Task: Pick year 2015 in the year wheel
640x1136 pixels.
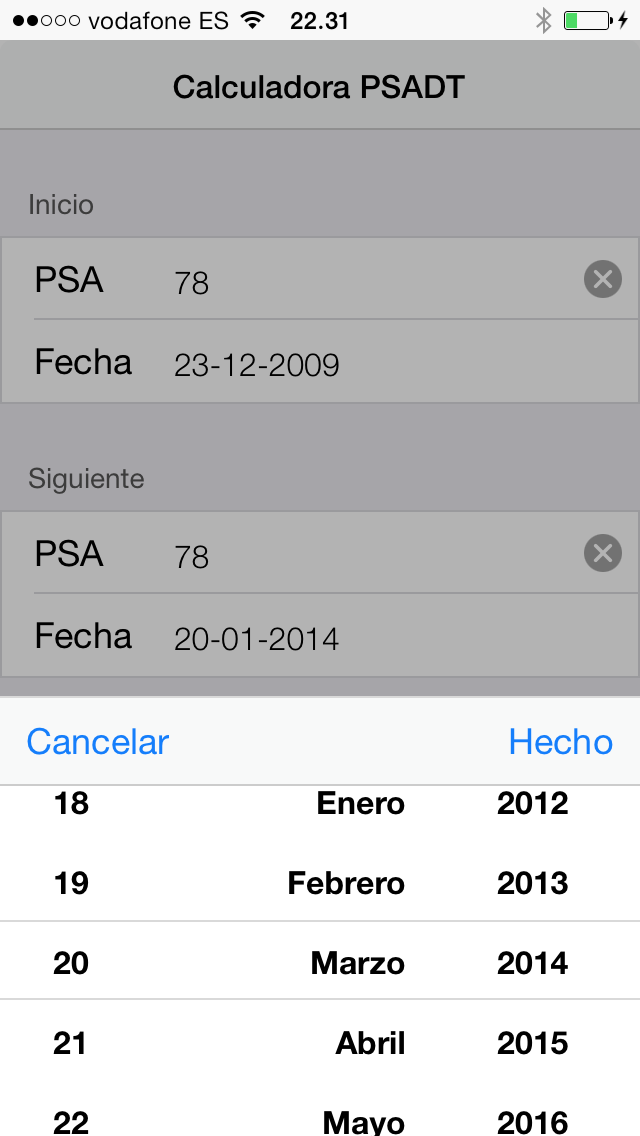Action: (x=532, y=1043)
